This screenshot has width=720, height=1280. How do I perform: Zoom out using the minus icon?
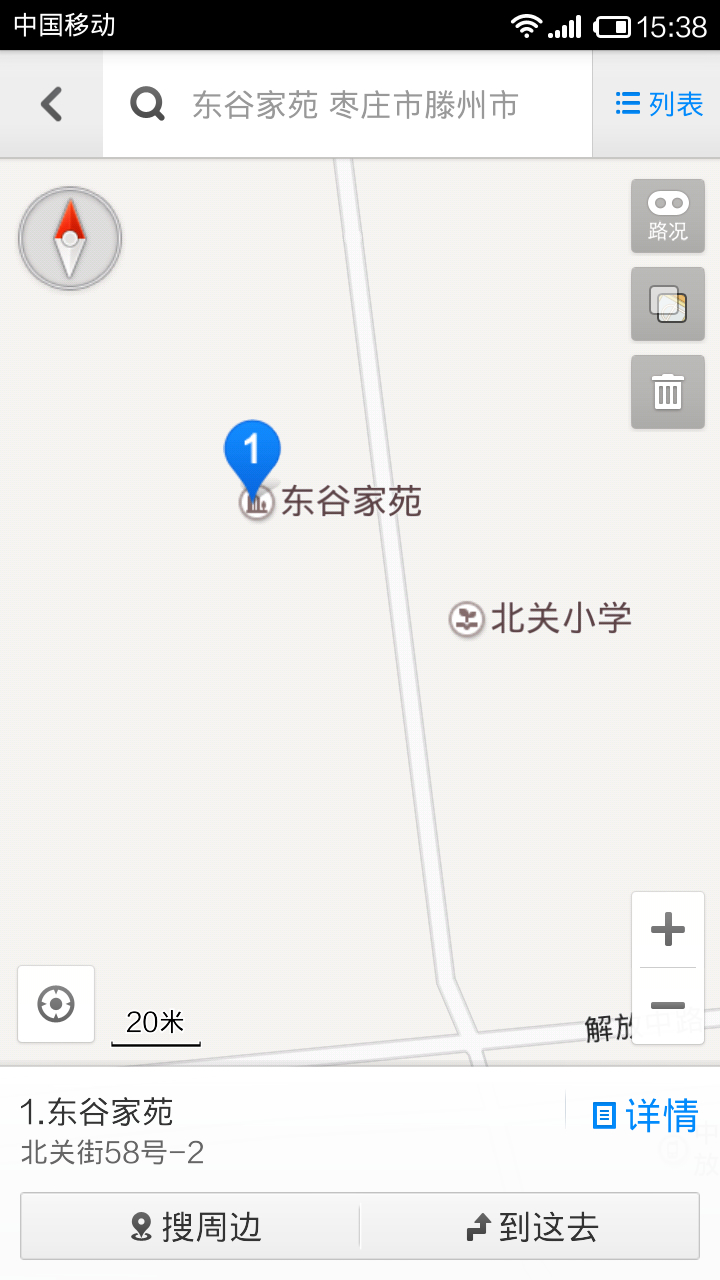[667, 1006]
